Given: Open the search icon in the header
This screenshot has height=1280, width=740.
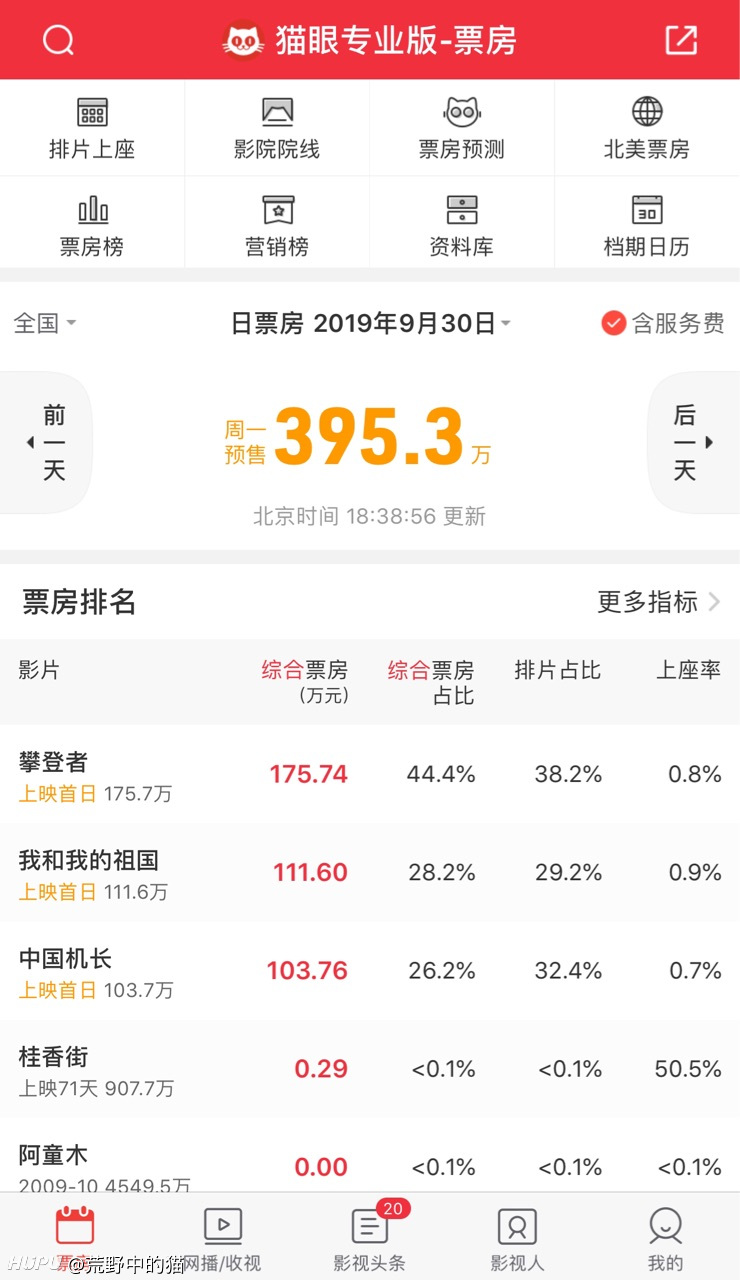Looking at the screenshot, I should point(59,40).
